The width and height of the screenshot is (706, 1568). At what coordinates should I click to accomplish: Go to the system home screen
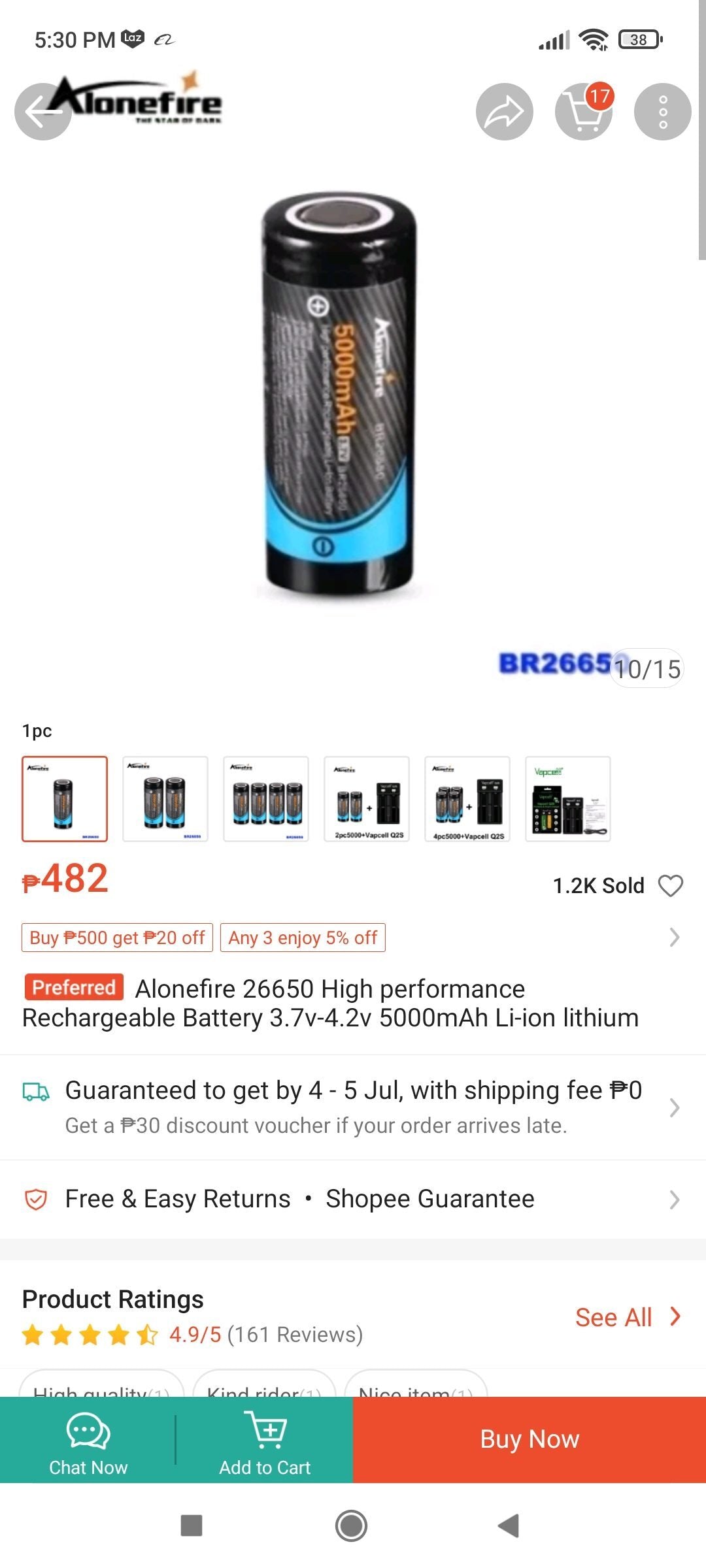351,1526
